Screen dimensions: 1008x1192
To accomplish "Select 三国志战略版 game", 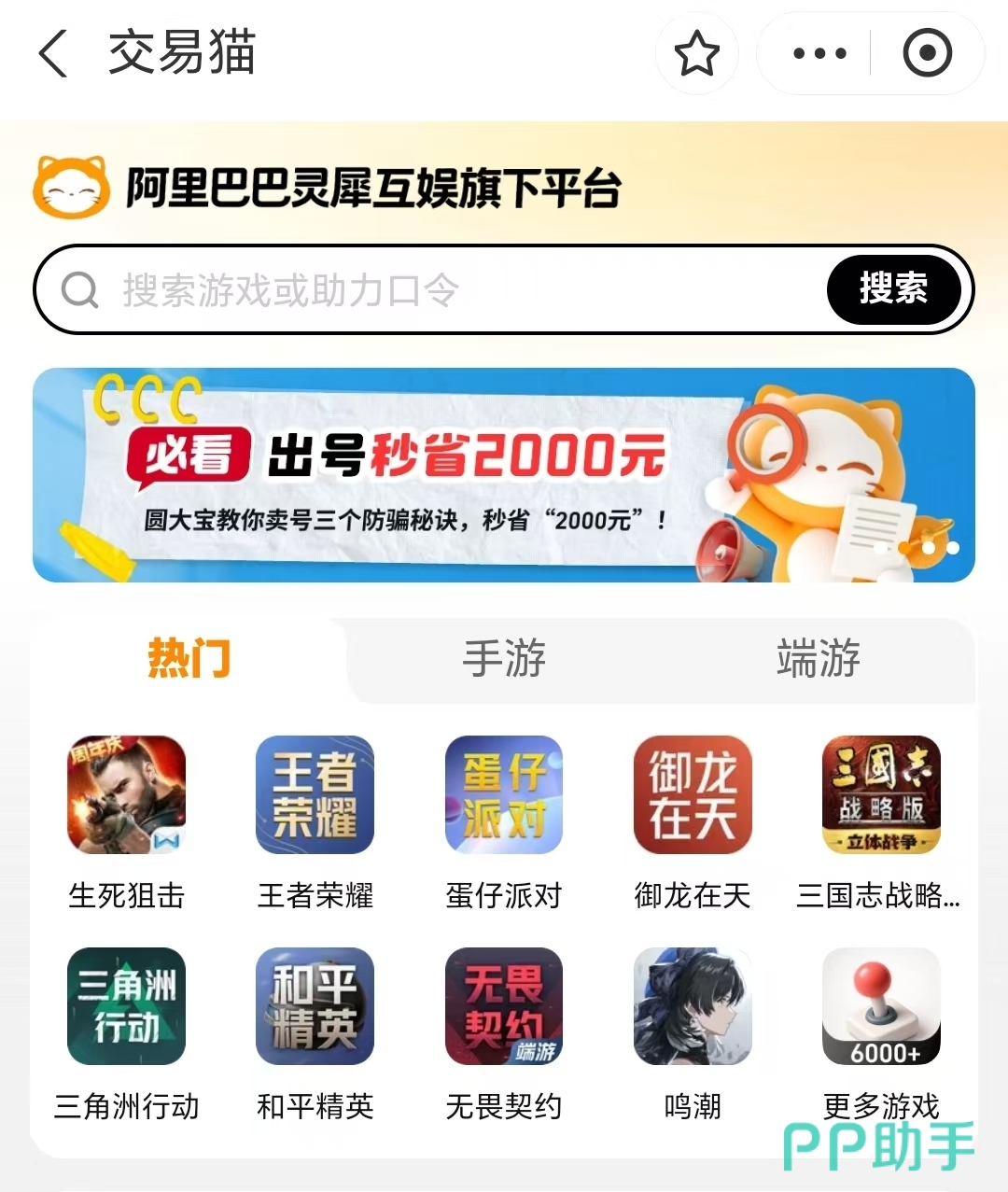I will click(880, 794).
